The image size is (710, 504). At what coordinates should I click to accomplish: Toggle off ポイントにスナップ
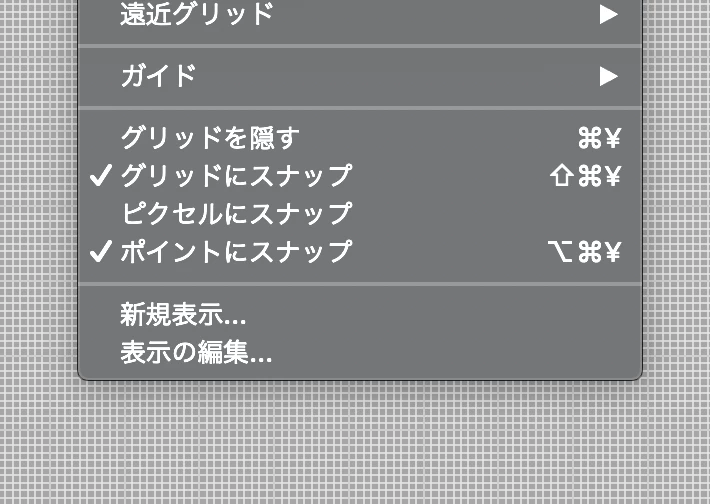pos(236,251)
